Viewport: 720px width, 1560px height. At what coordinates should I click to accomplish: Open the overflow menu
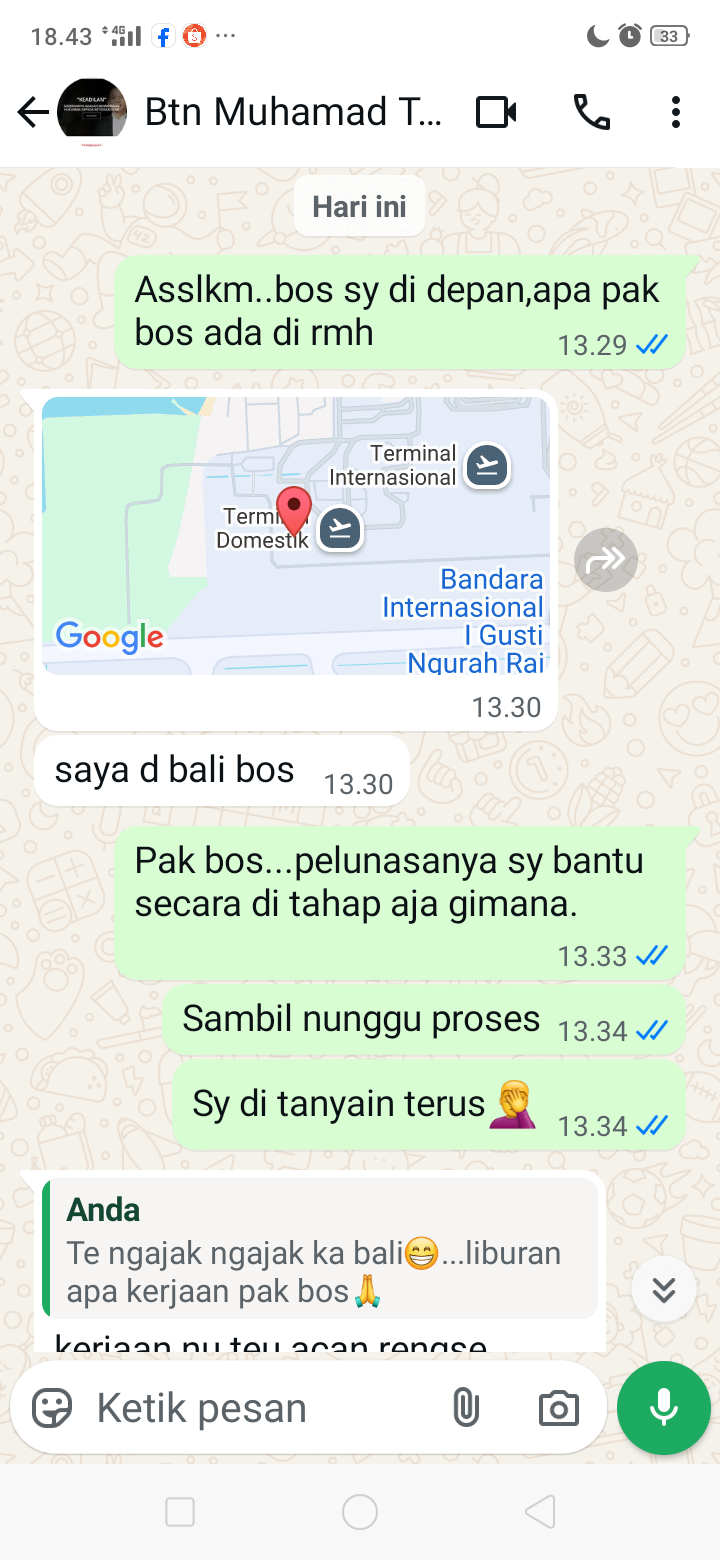coord(676,113)
